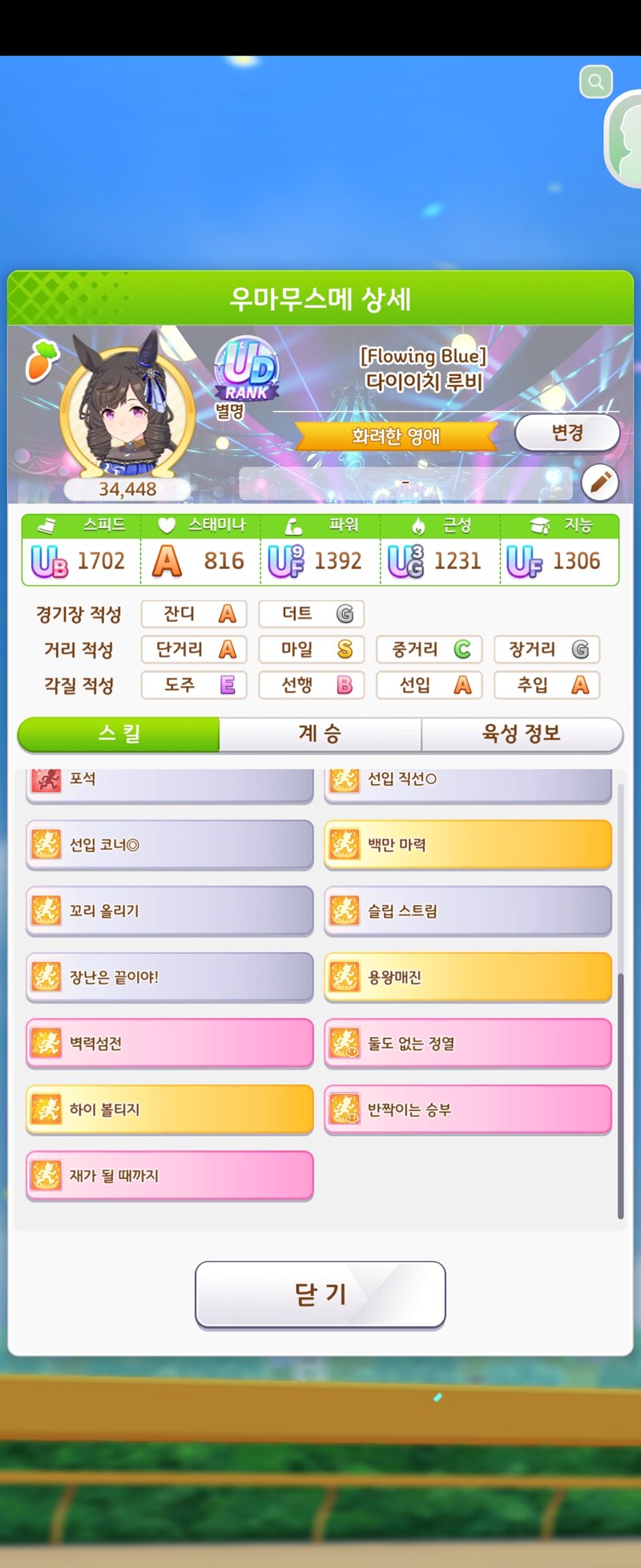Viewport: 641px width, 1568px height.
Task: Switch to the 계승 tab
Action: 320,733
